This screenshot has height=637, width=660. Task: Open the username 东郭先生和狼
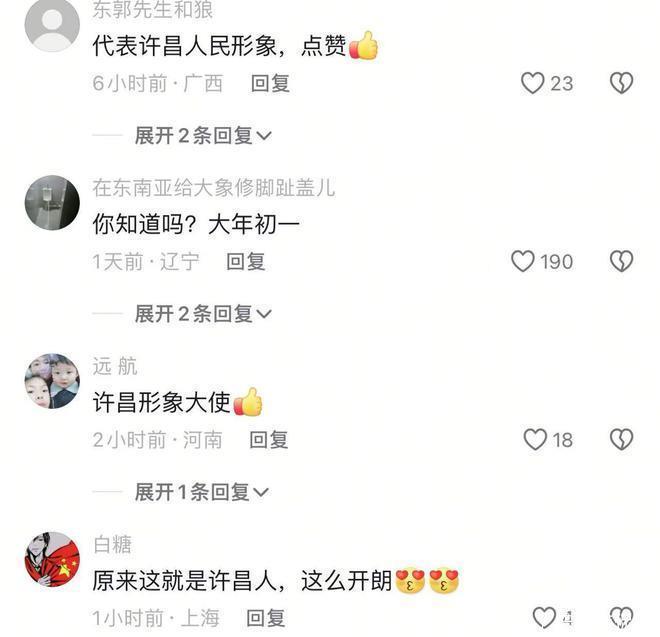(153, 10)
